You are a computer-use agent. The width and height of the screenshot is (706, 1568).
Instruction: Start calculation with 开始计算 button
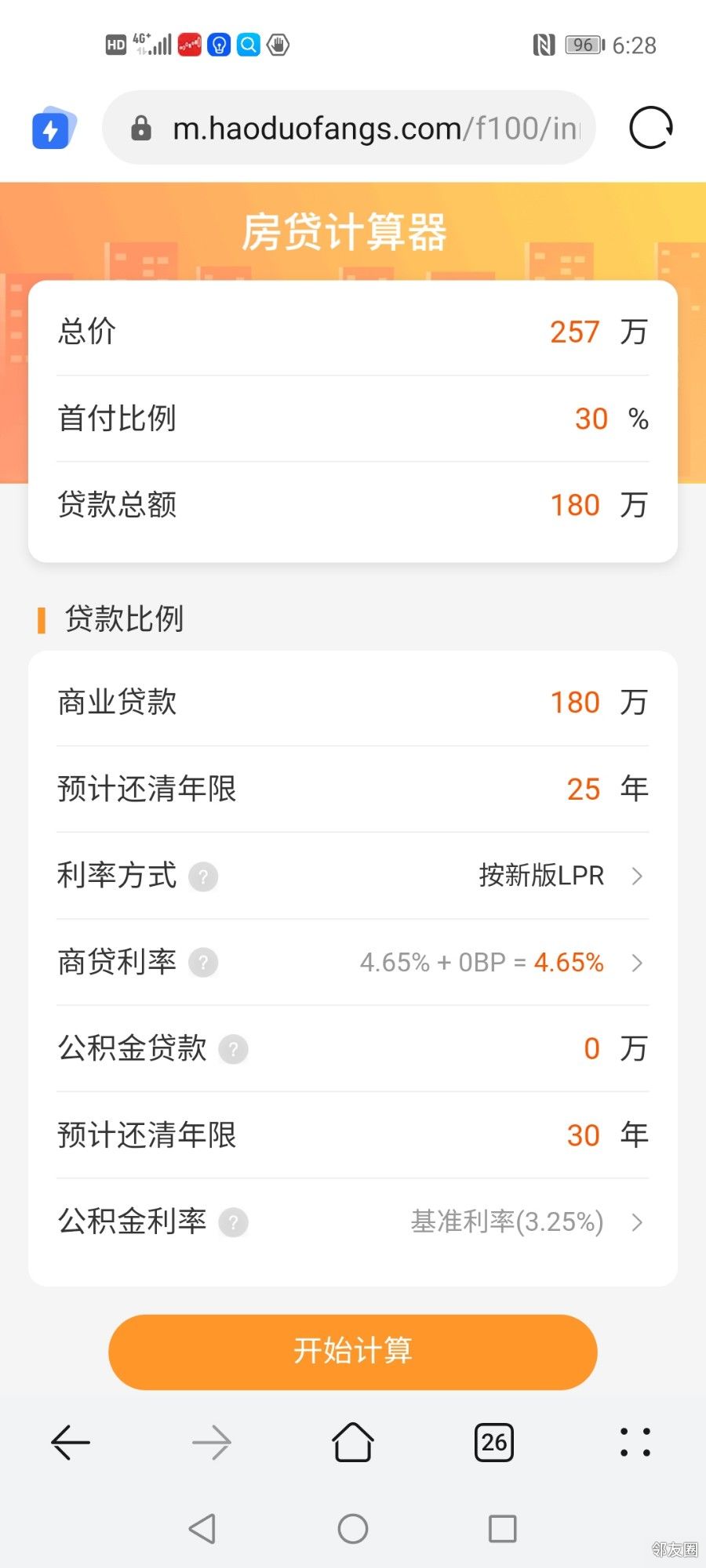(353, 1352)
